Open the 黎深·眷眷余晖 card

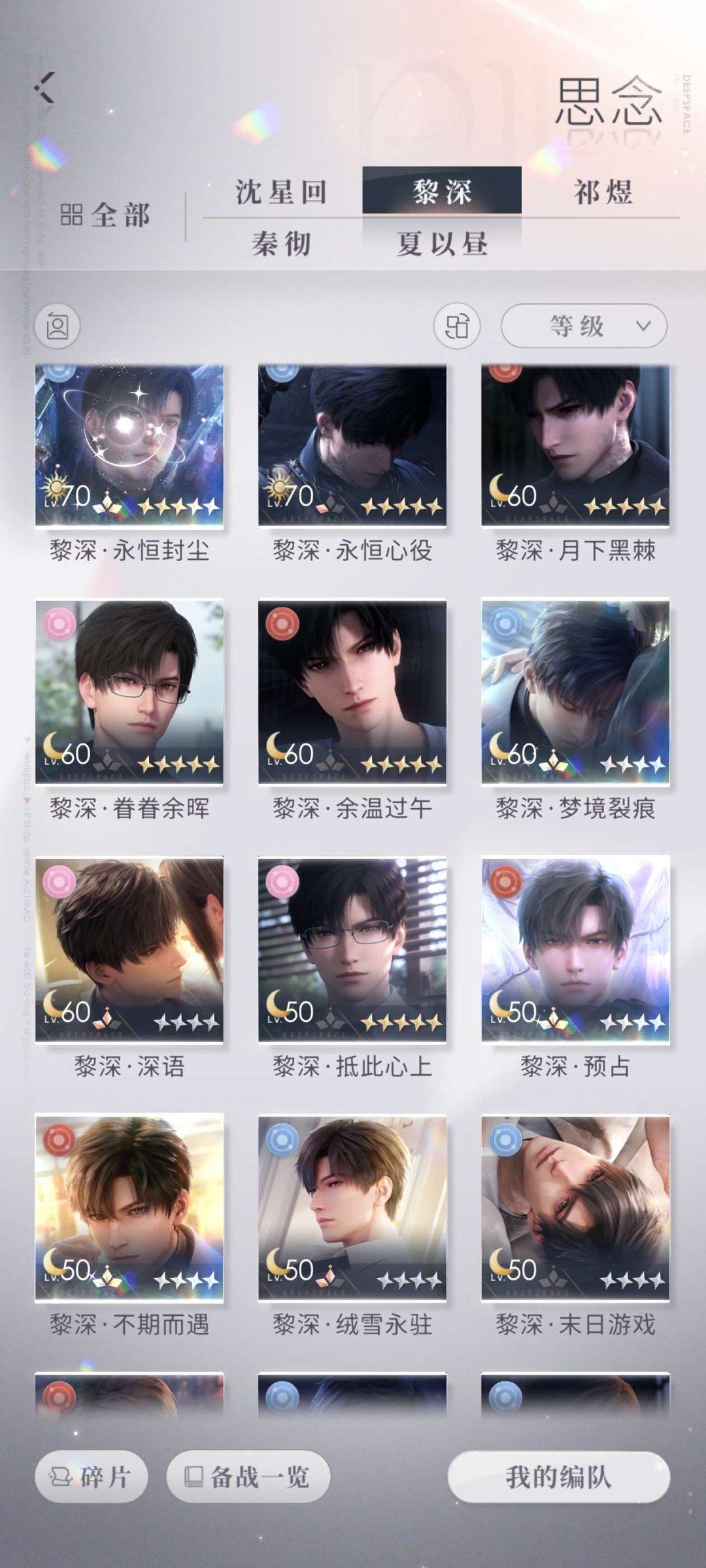(129, 693)
